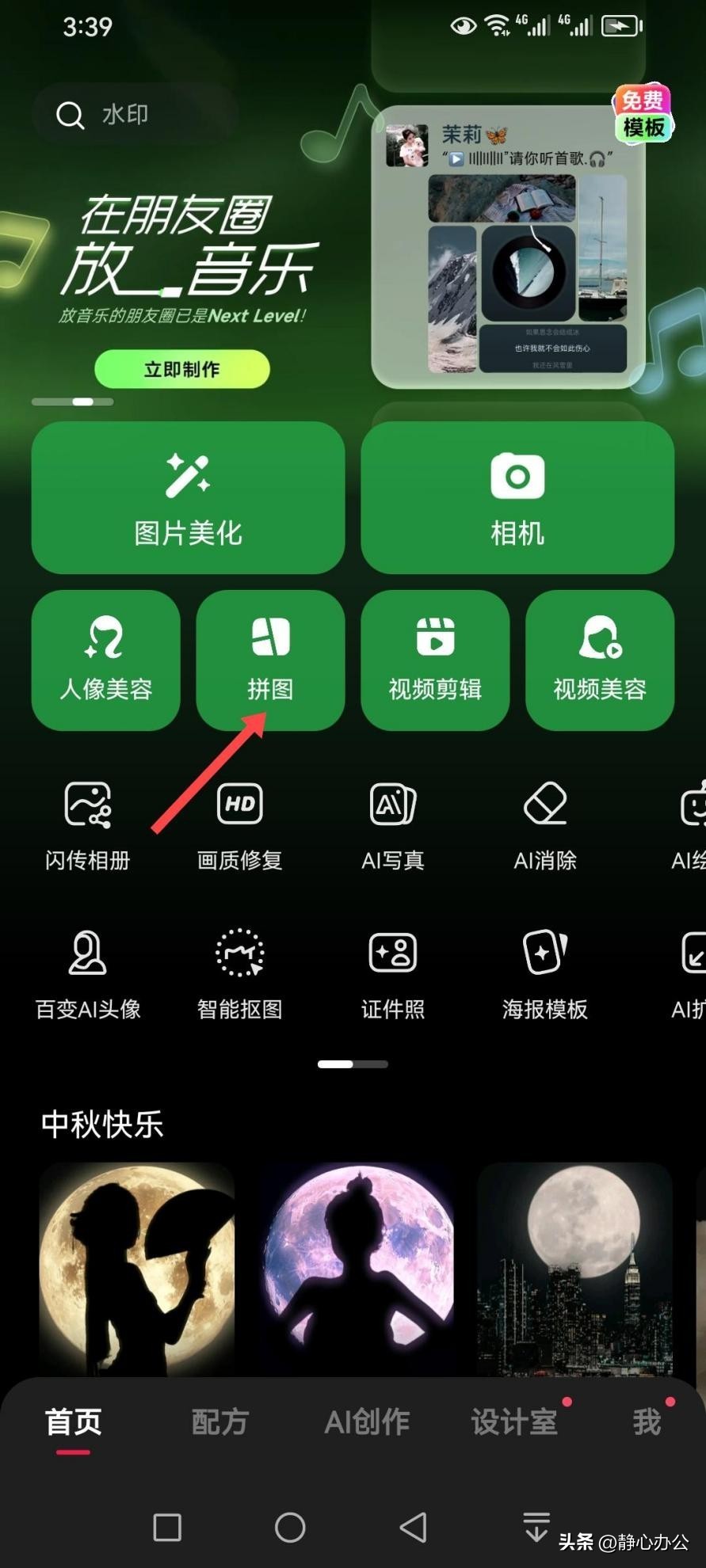Open the AI写真 feature

pos(392,825)
